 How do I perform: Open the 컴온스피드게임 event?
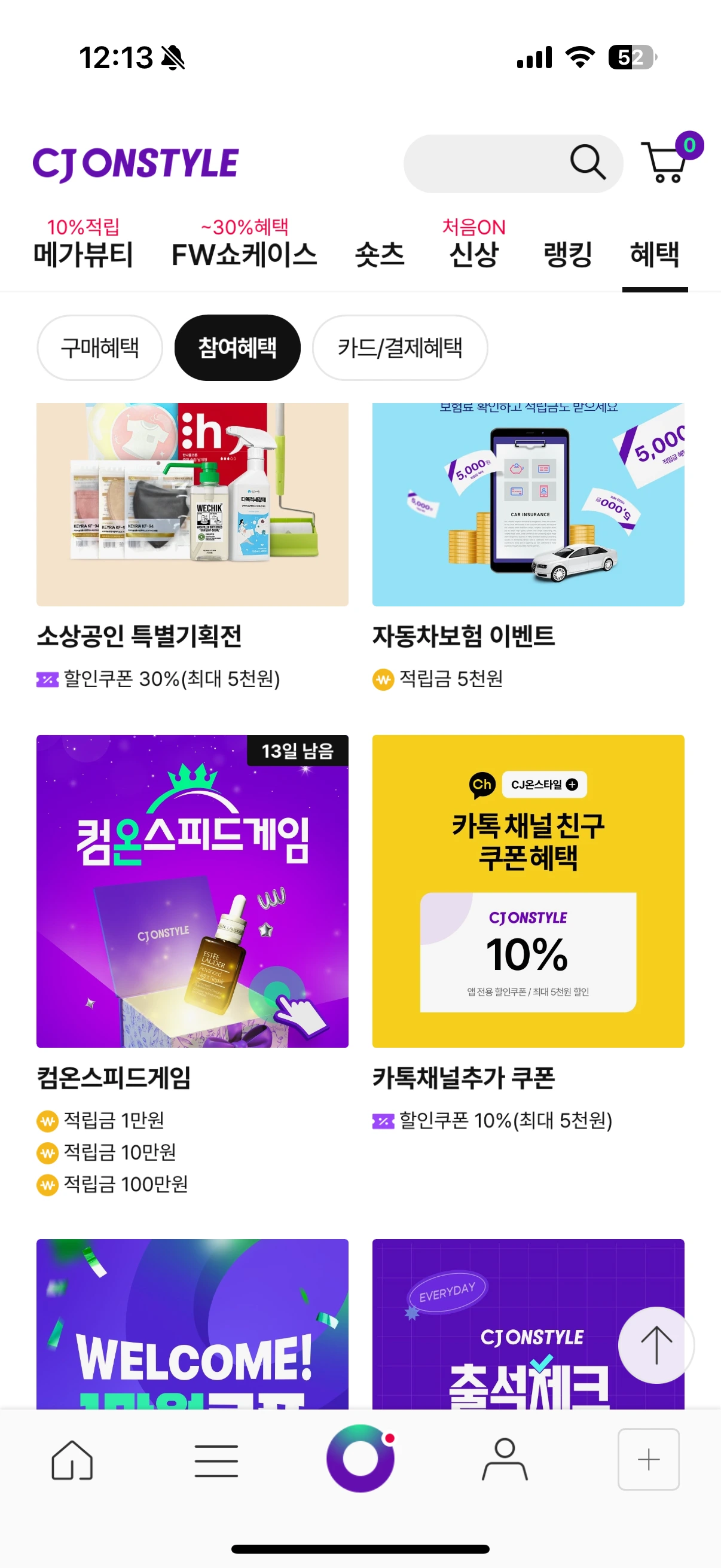click(193, 965)
